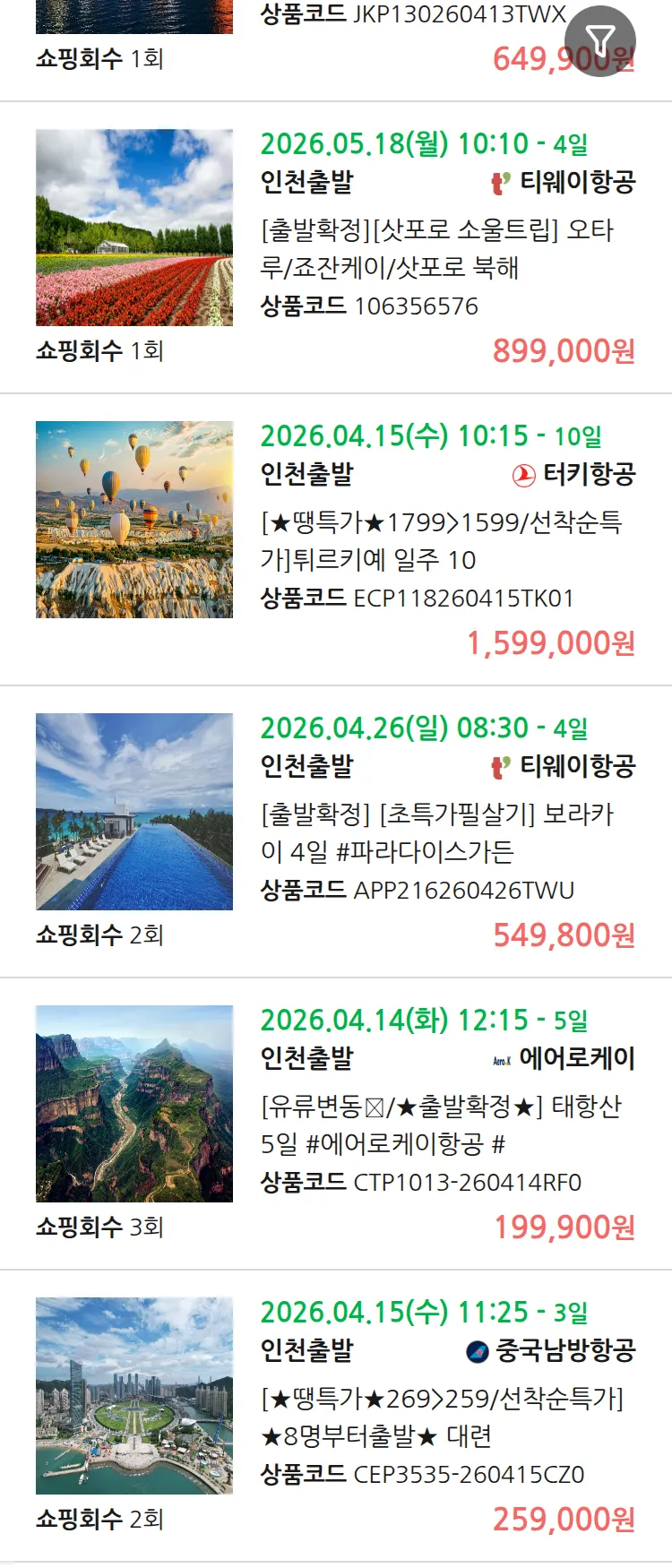Screen dimensions: 672x1568
Task: Open the Boracay 4-day Paradise Garden deal
Action: [x=436, y=833]
